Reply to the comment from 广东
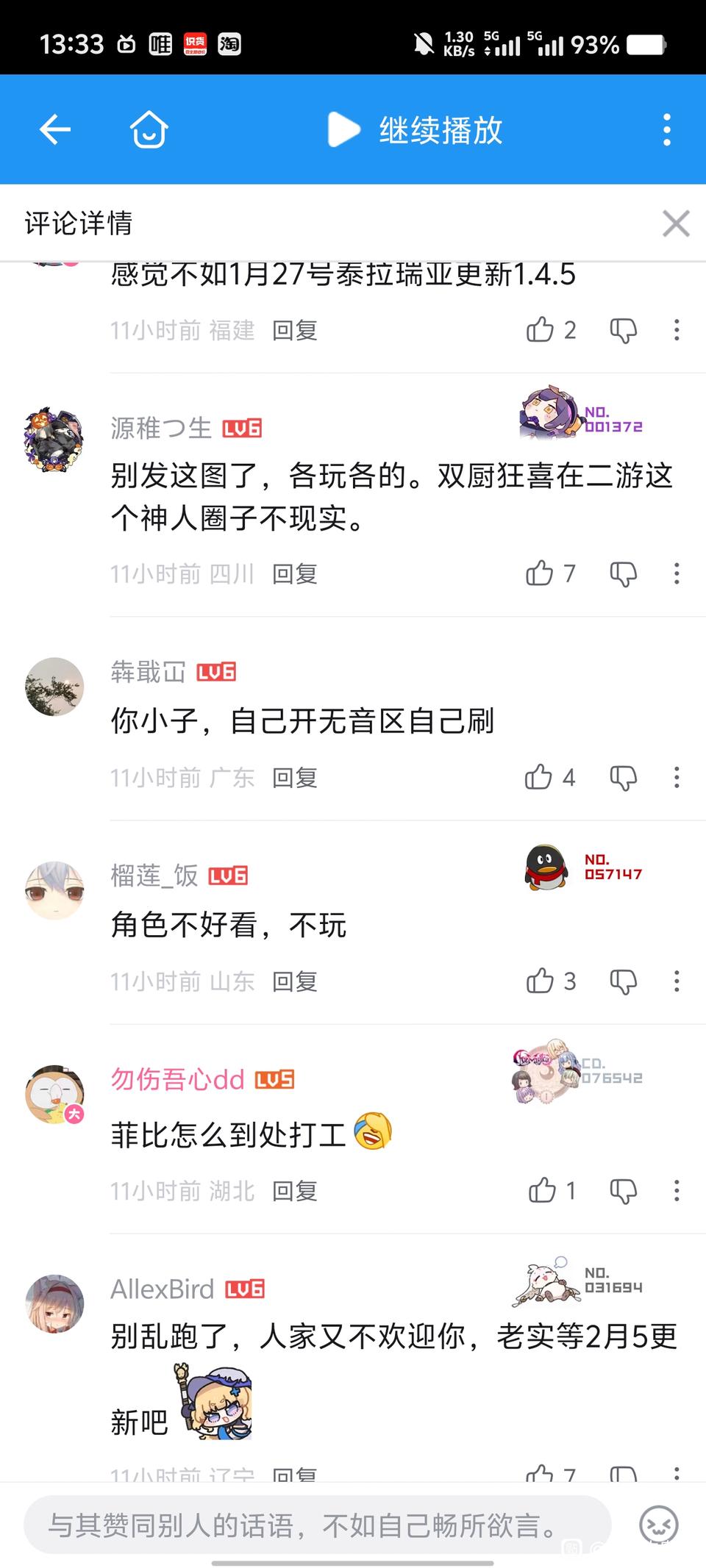706x1568 pixels. click(x=294, y=778)
